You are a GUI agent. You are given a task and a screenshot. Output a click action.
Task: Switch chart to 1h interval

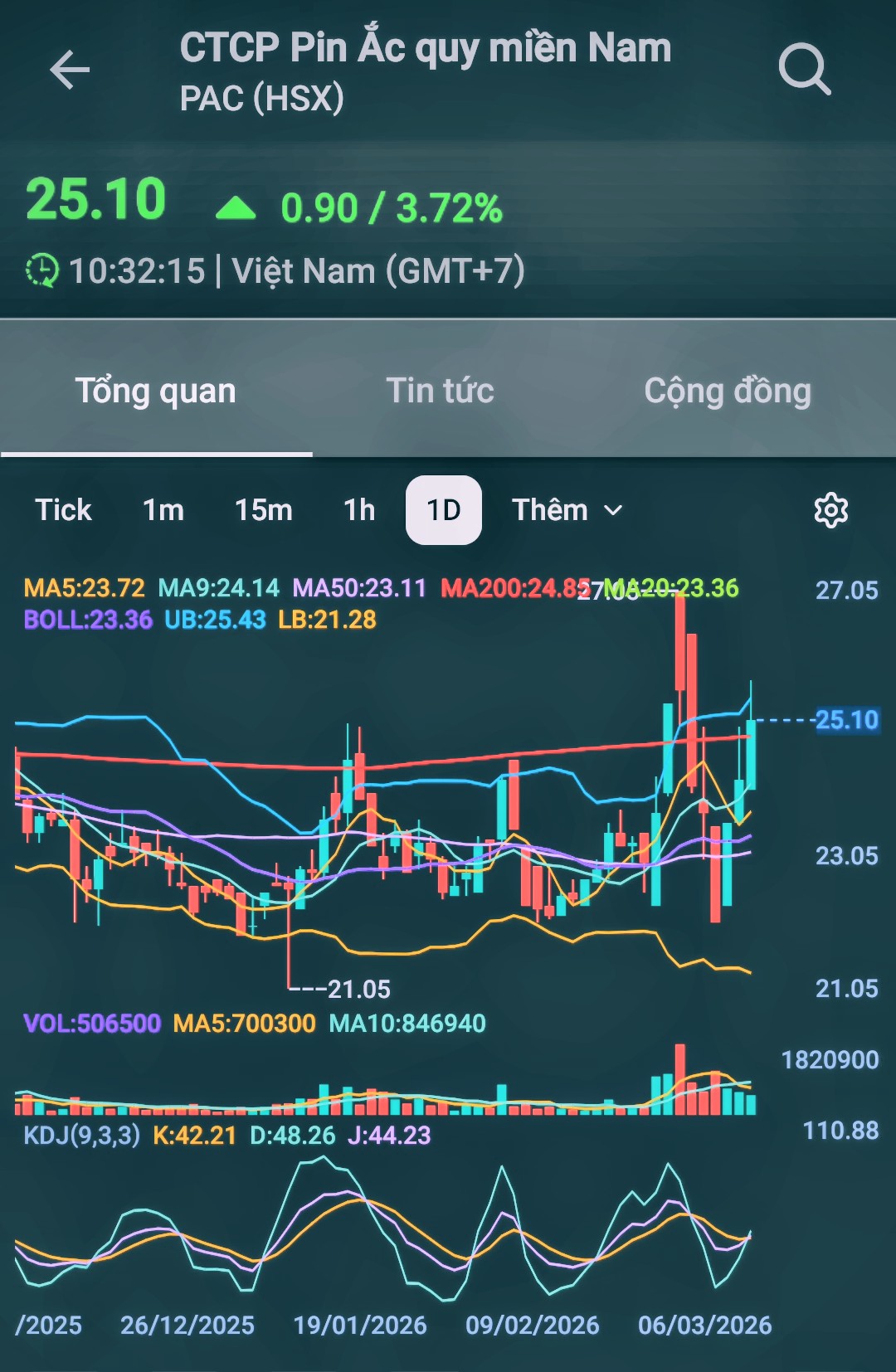(x=359, y=510)
